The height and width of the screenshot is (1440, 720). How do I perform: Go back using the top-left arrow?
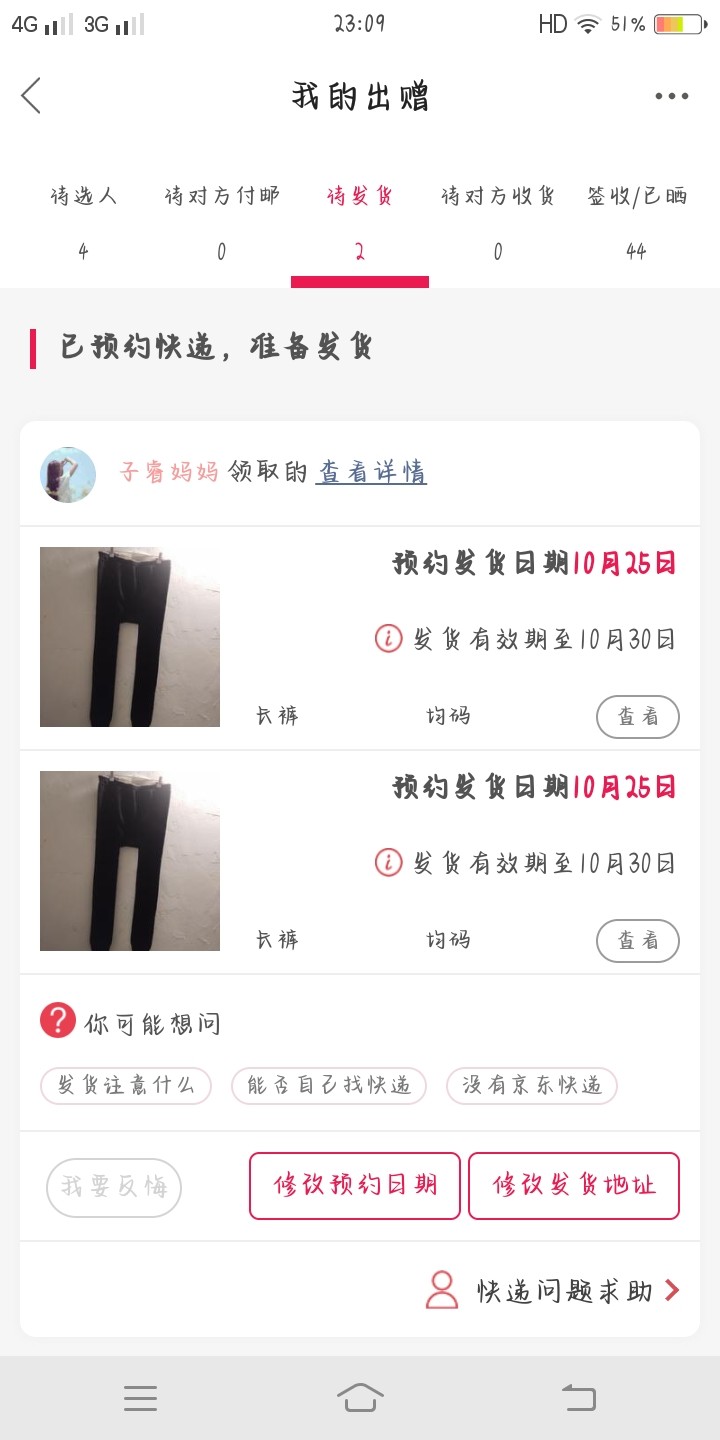(32, 96)
